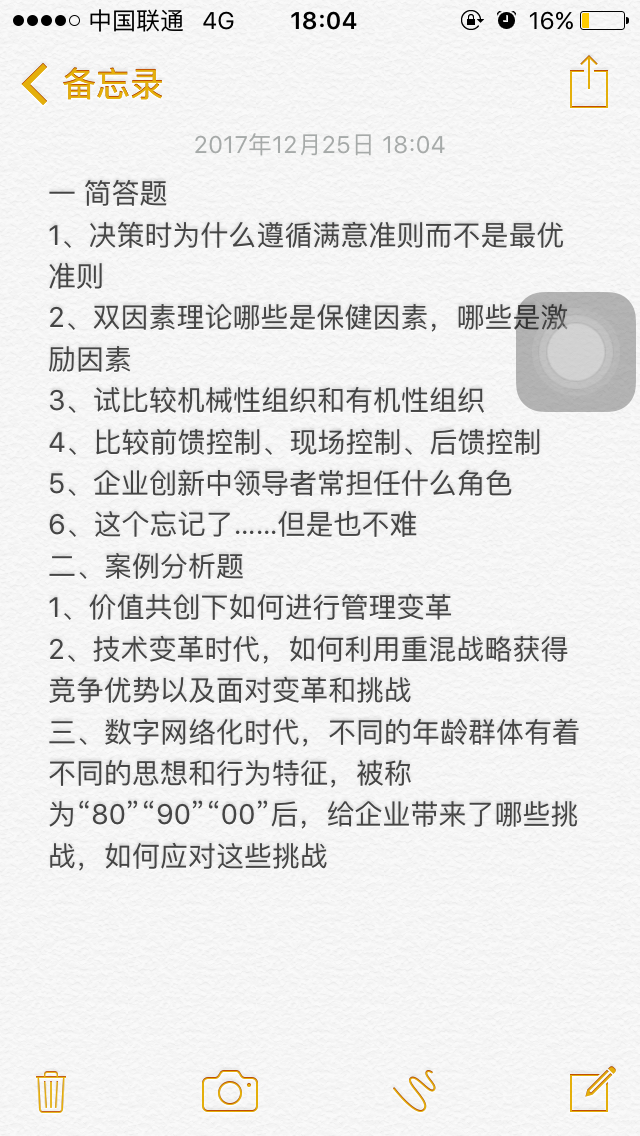Delete this note with the trash icon
The width and height of the screenshot is (640, 1136).
51,1092
